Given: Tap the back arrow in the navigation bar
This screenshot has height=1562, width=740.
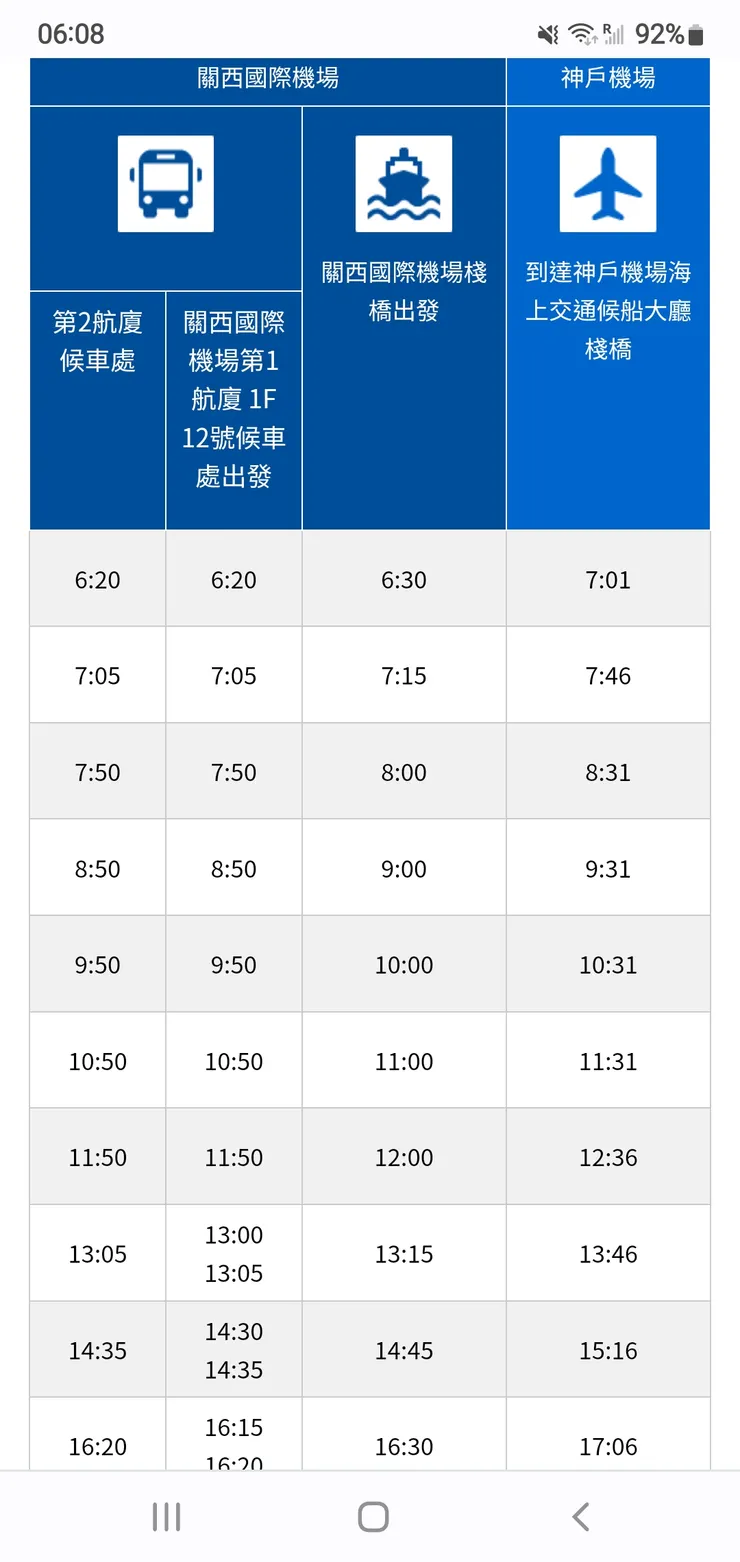Looking at the screenshot, I should point(580,1516).
